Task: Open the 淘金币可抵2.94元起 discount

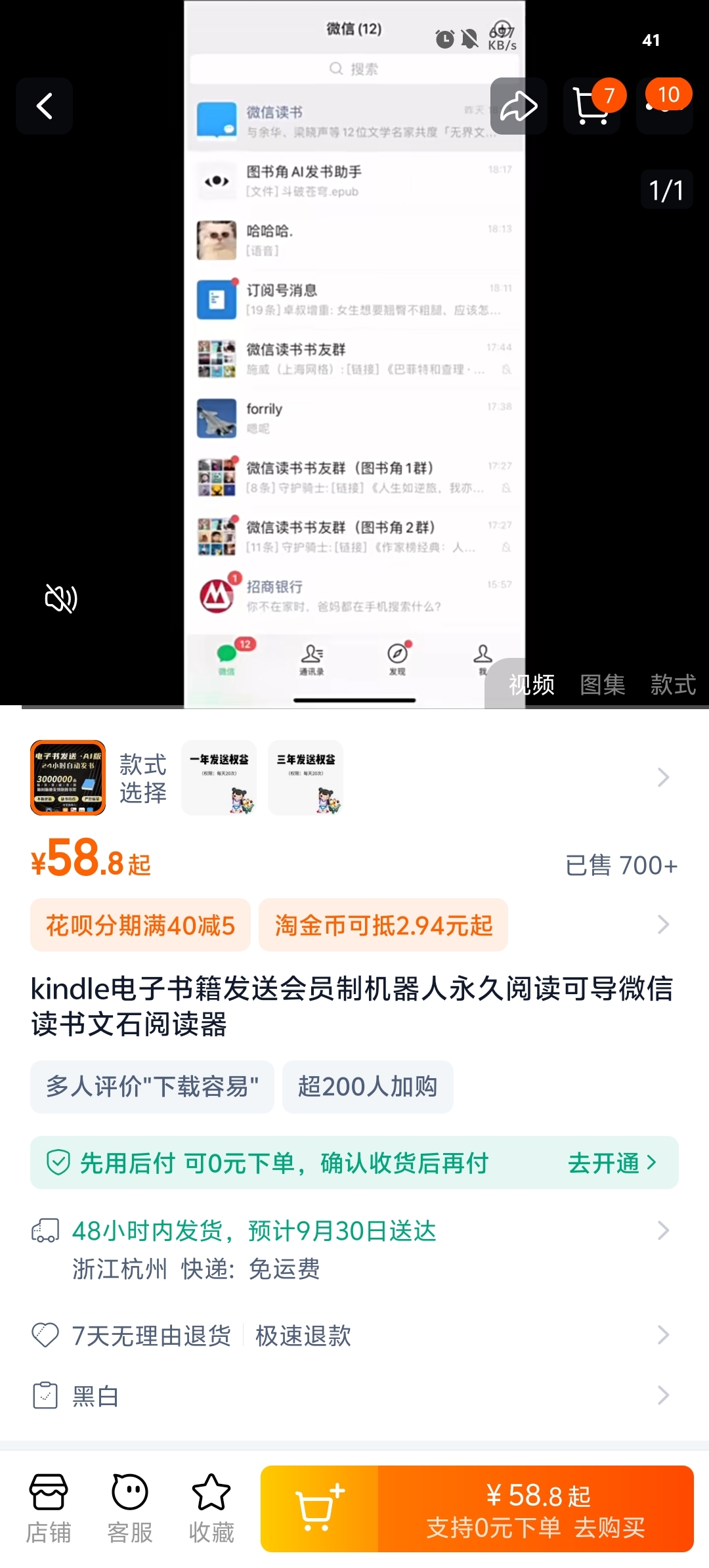Action: coord(383,925)
